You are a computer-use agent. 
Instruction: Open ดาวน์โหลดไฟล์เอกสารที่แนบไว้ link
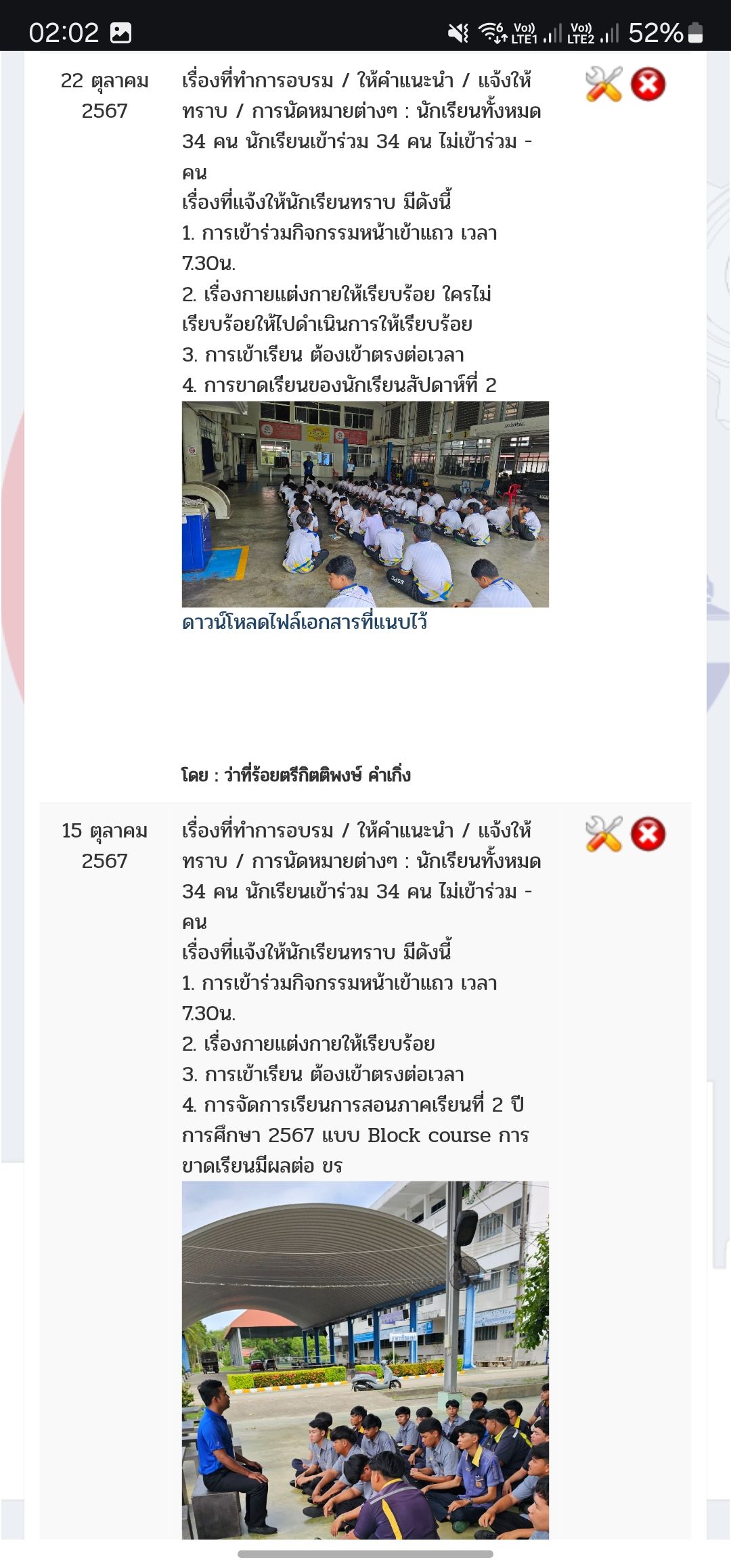[x=305, y=622]
